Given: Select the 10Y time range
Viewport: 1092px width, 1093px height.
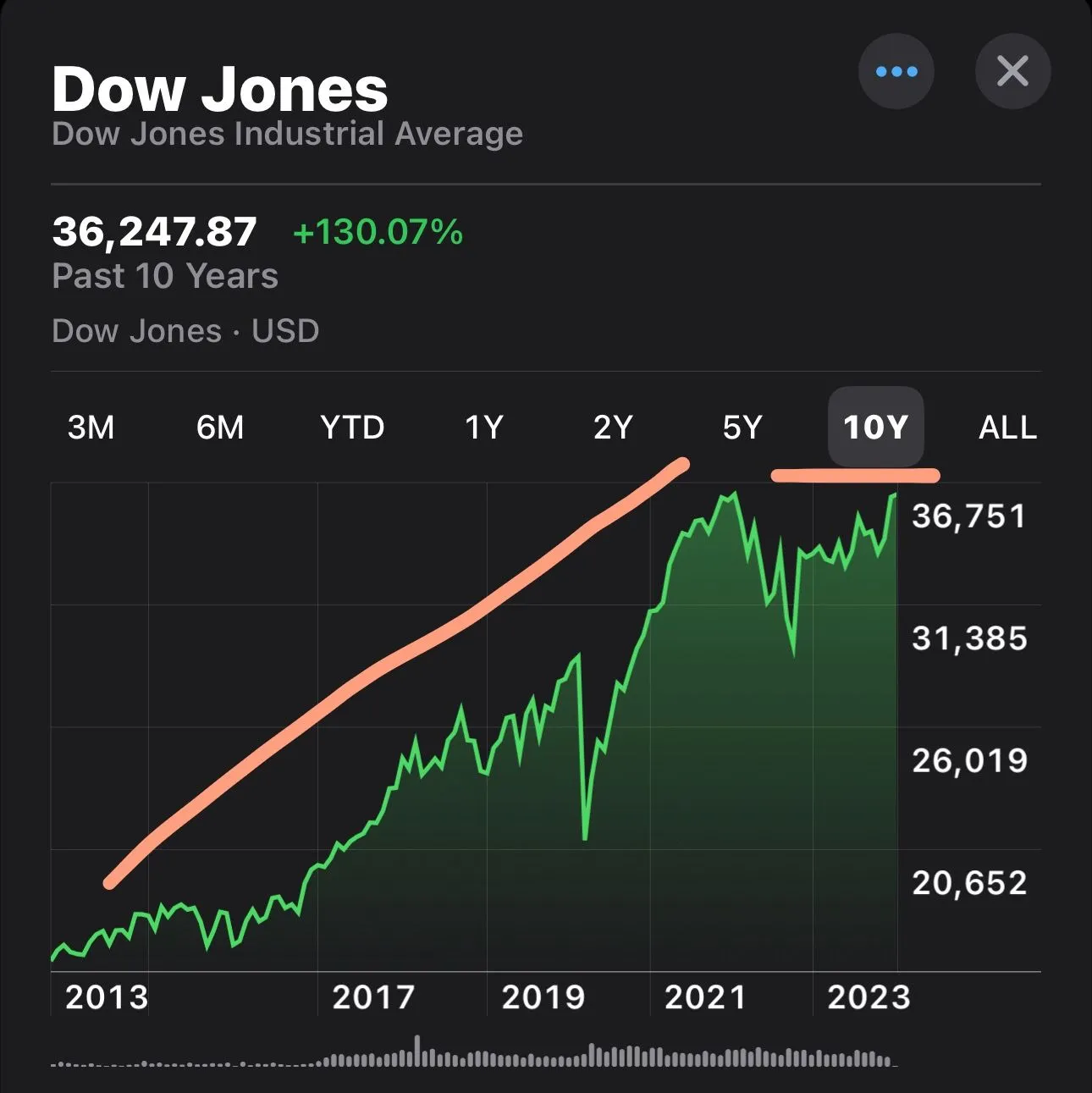Looking at the screenshot, I should [x=875, y=427].
